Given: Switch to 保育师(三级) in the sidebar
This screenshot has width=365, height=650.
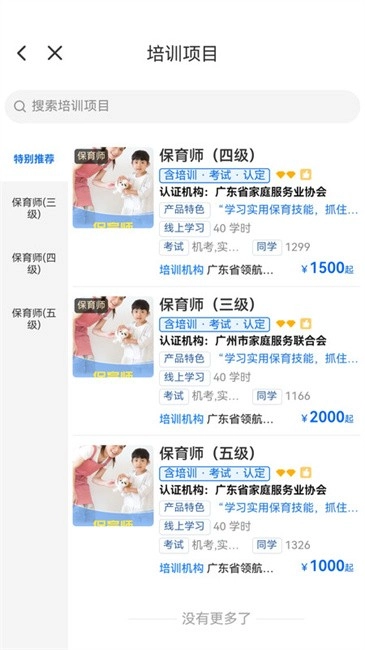Looking at the screenshot, I should pos(34,209).
